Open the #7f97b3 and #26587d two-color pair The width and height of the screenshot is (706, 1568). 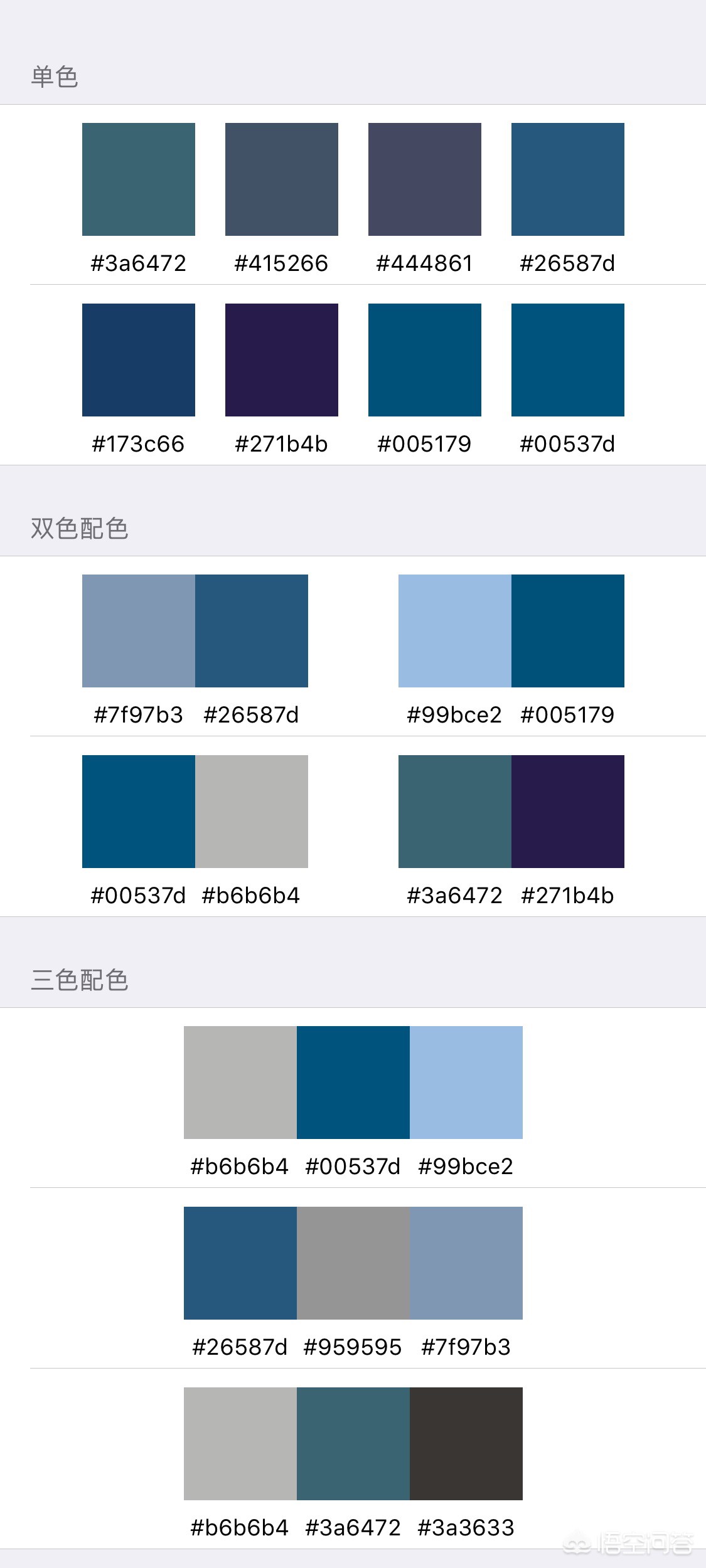coord(195,631)
